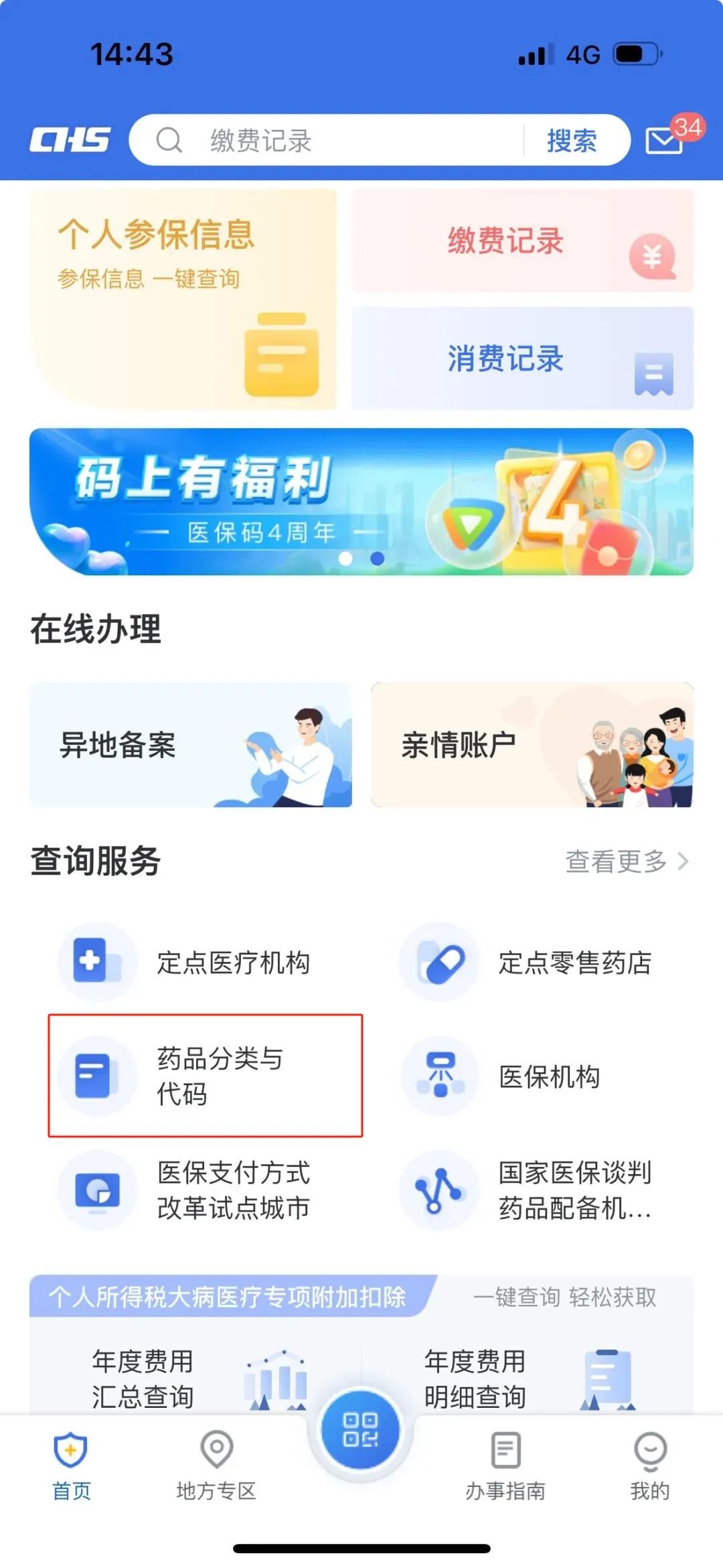Screen dimensions: 723x1568
Task: Open the 码上有福利 banner
Action: [x=361, y=501]
